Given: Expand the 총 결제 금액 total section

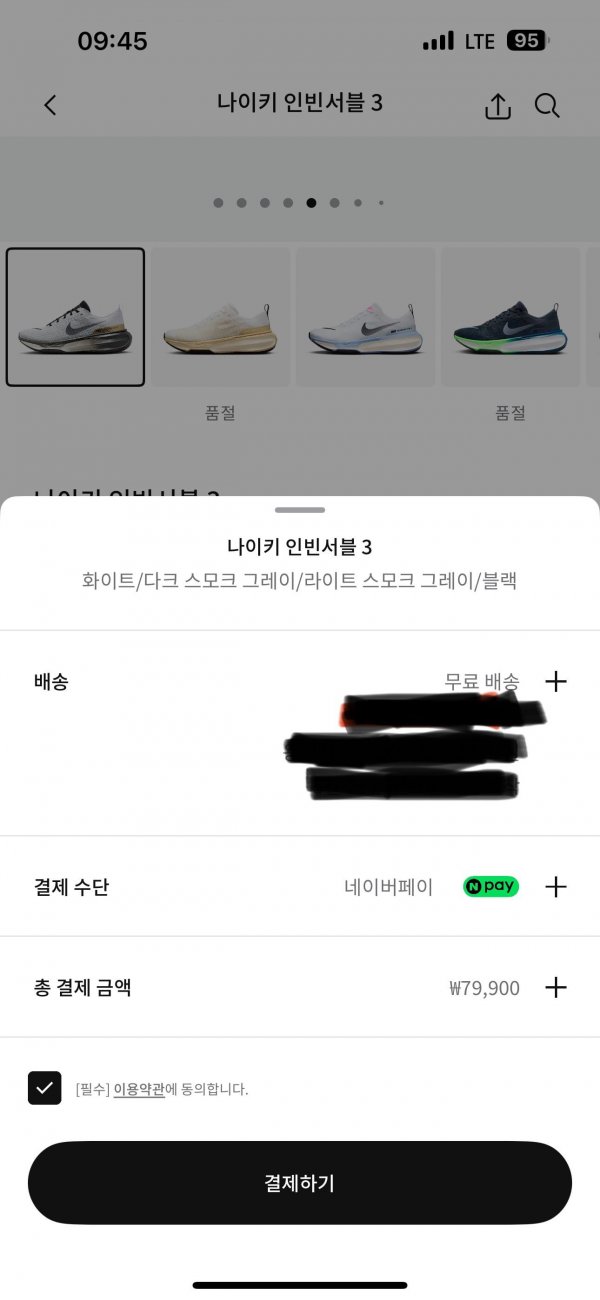Looking at the screenshot, I should [555, 988].
